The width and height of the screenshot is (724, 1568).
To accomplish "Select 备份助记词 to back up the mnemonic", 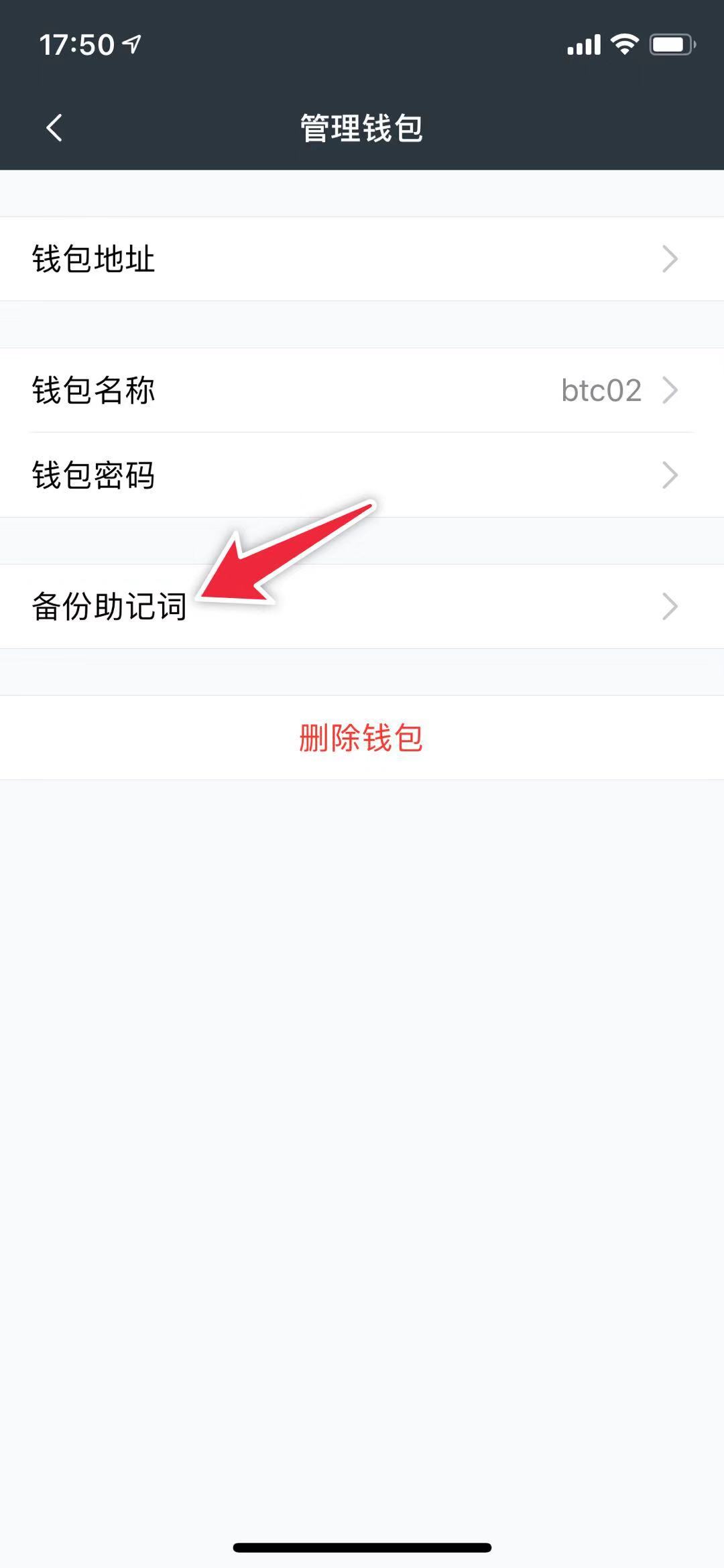I will 362,607.
